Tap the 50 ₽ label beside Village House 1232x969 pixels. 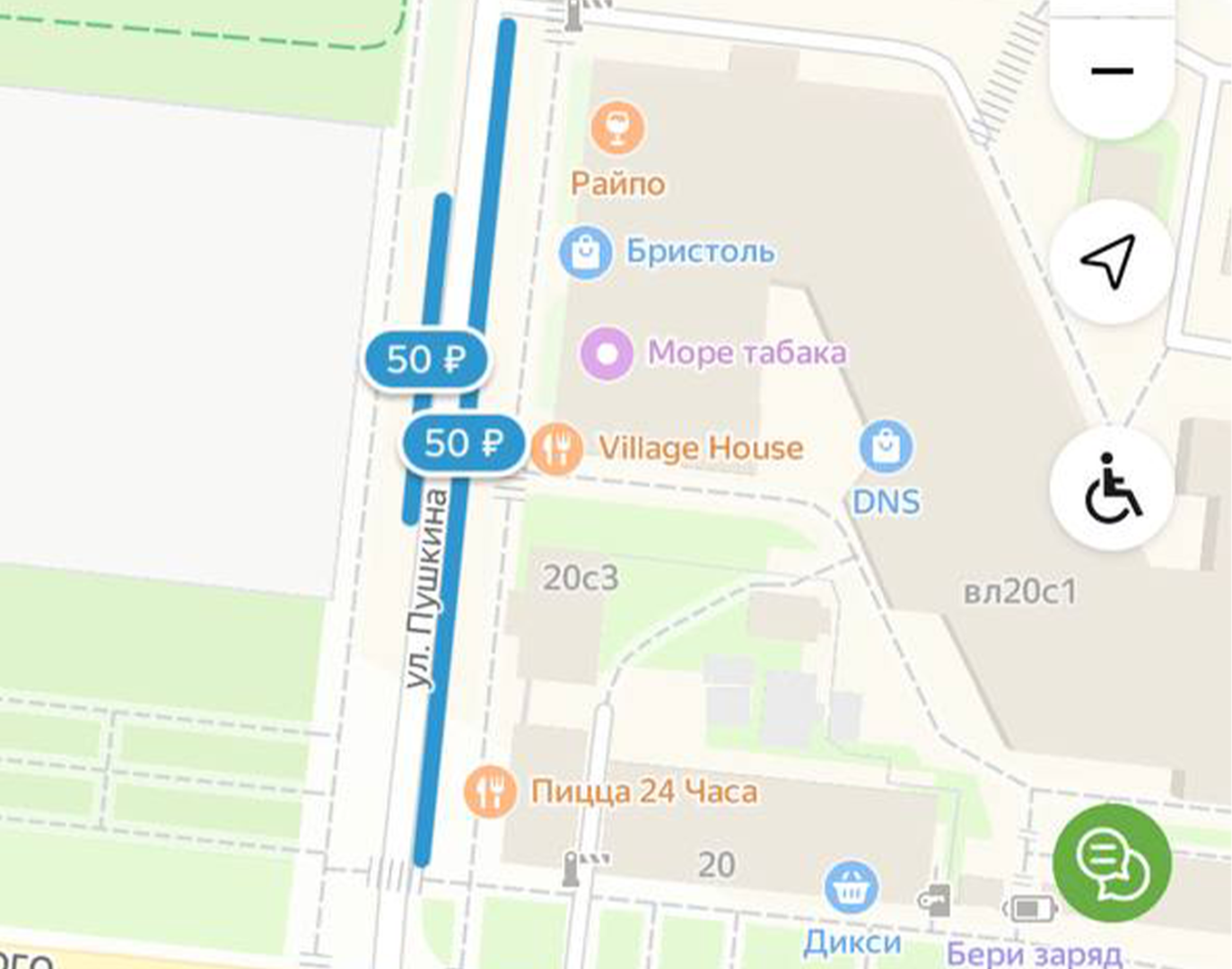(x=463, y=443)
